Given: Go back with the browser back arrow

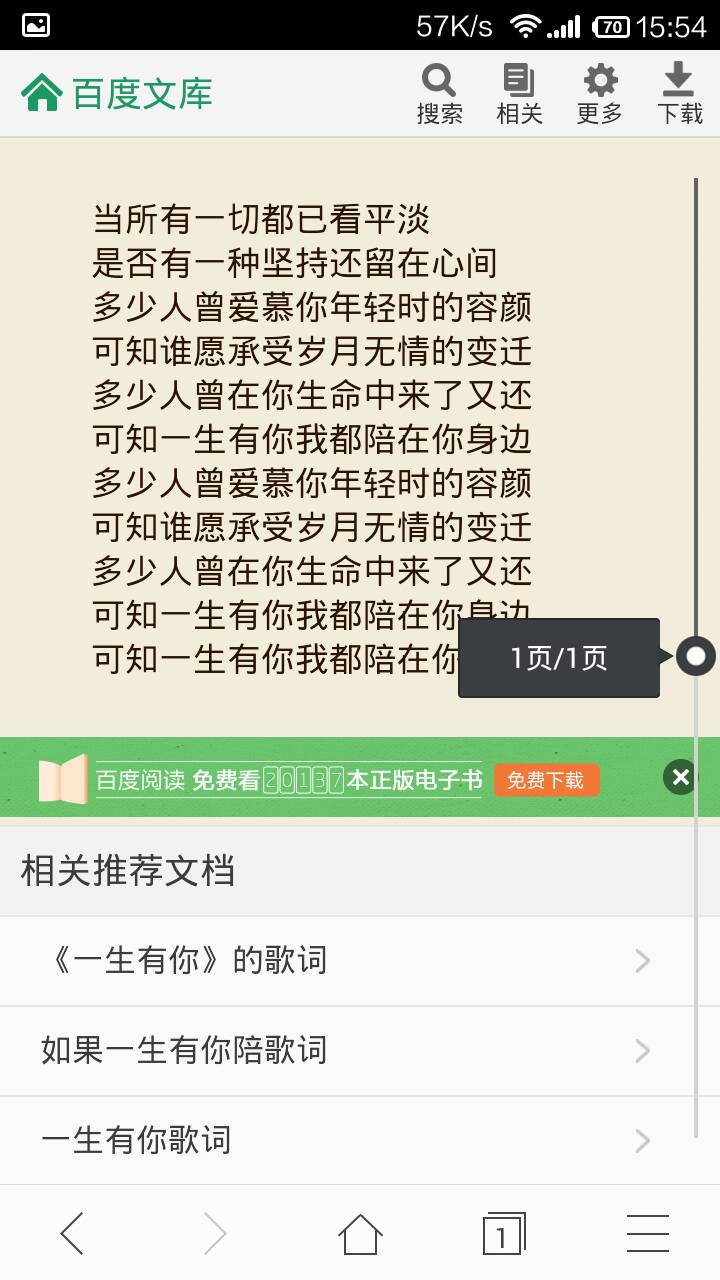Looking at the screenshot, I should [72, 1234].
